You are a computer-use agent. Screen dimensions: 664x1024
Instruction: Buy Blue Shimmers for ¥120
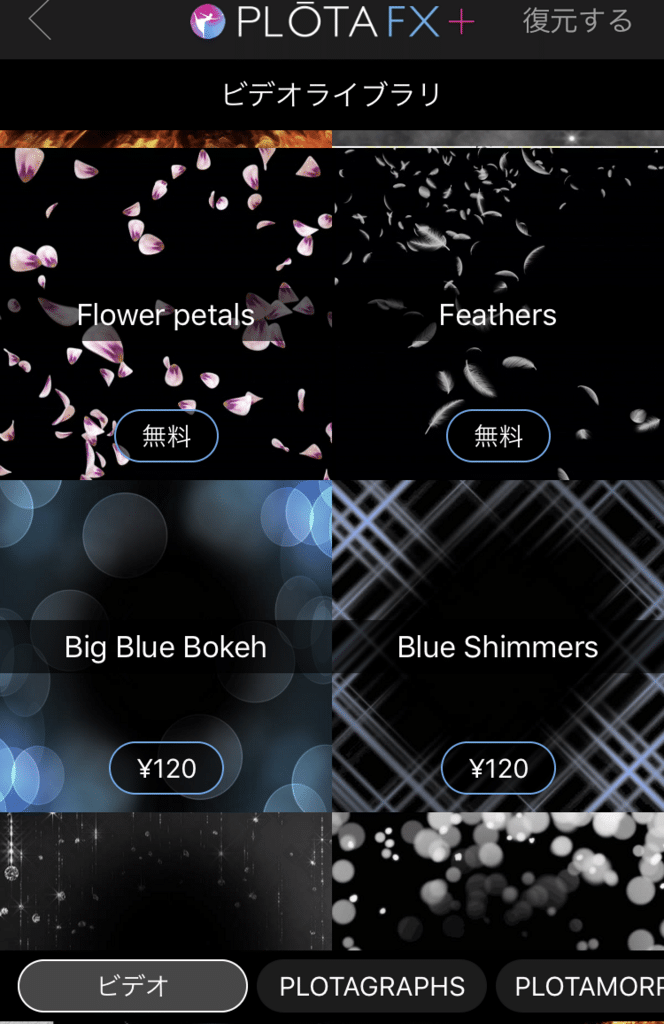click(x=498, y=768)
